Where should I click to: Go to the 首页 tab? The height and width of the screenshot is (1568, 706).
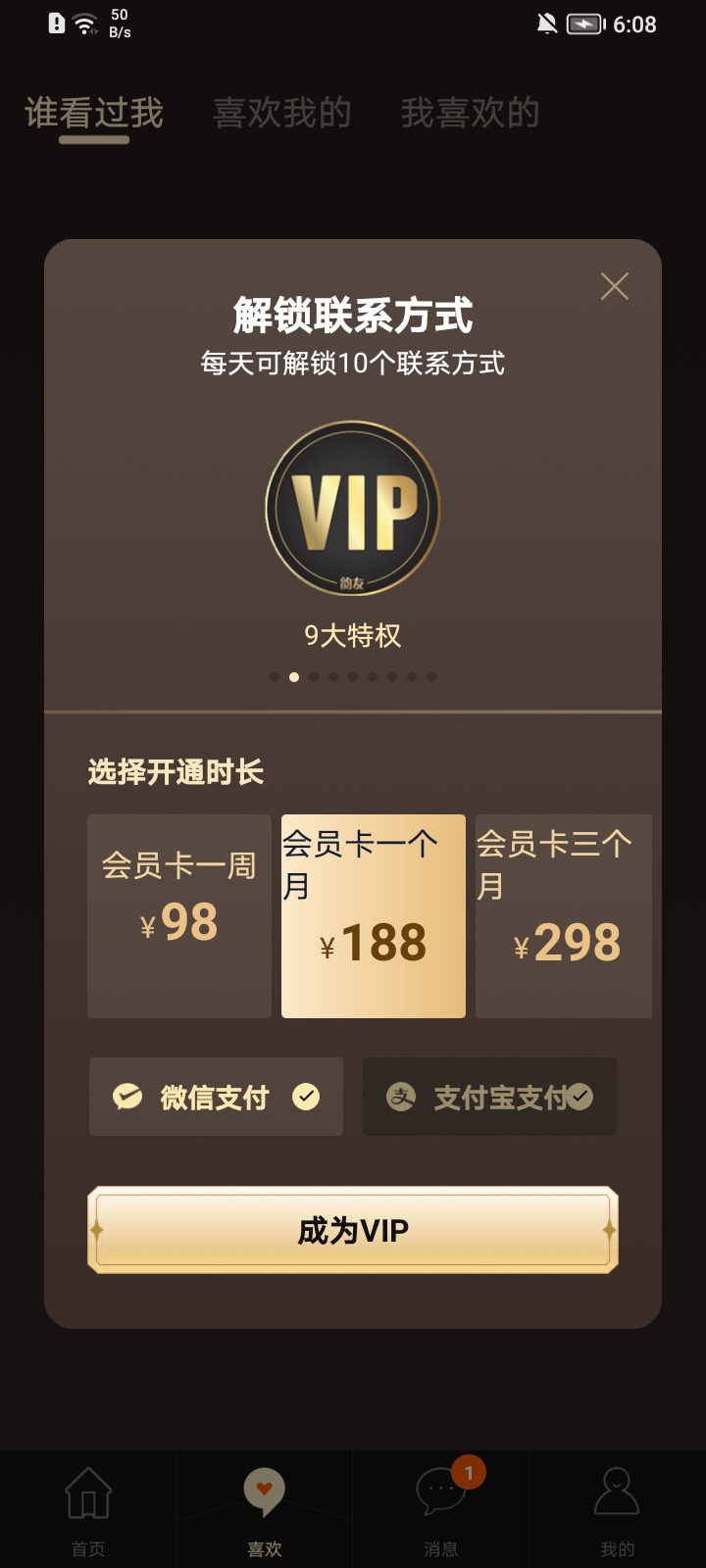pos(88,1511)
